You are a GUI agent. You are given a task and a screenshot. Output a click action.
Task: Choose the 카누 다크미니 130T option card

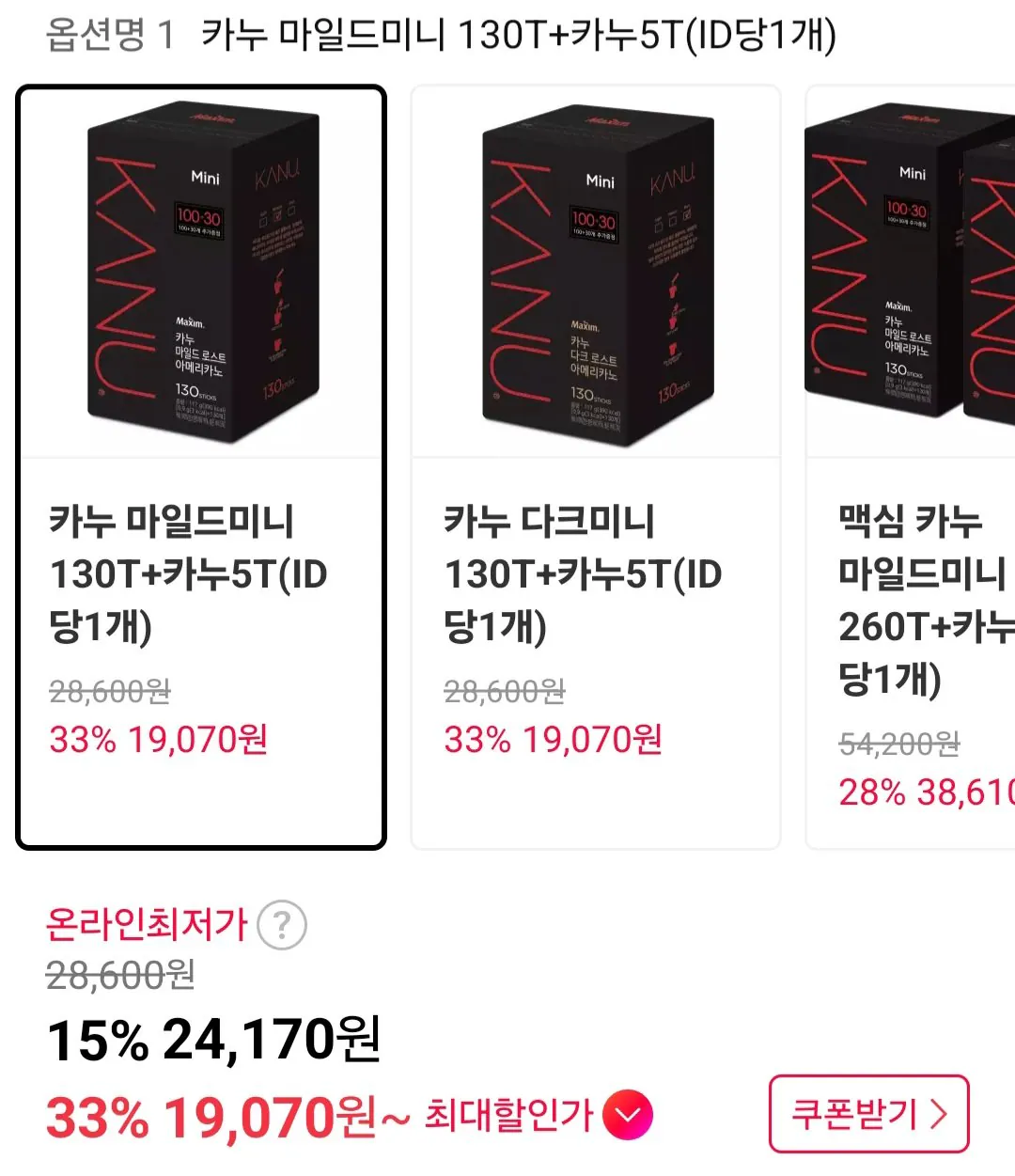pos(596,467)
